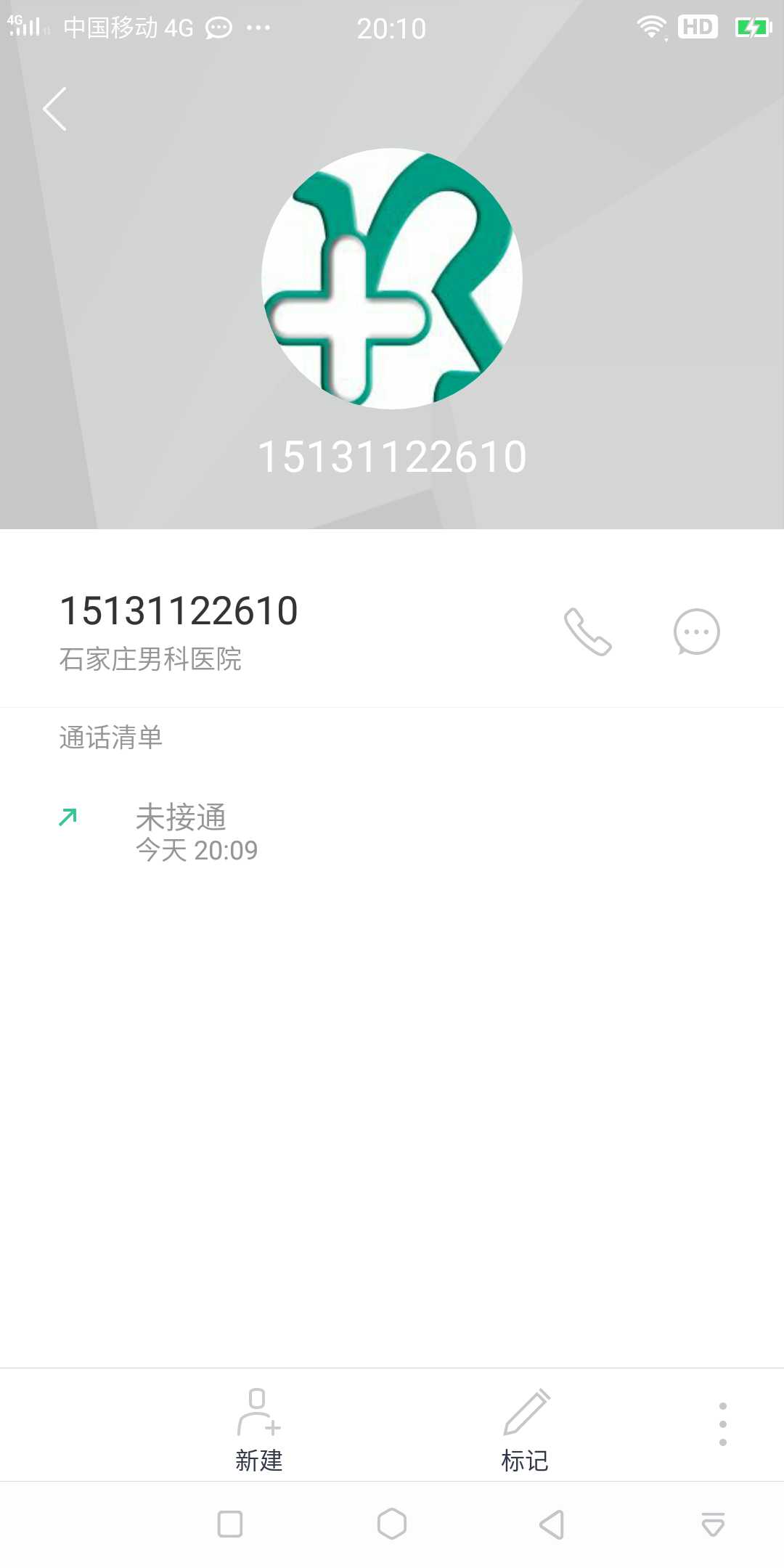Tap the back arrow at top left
The height and width of the screenshot is (1568, 784).
point(54,107)
